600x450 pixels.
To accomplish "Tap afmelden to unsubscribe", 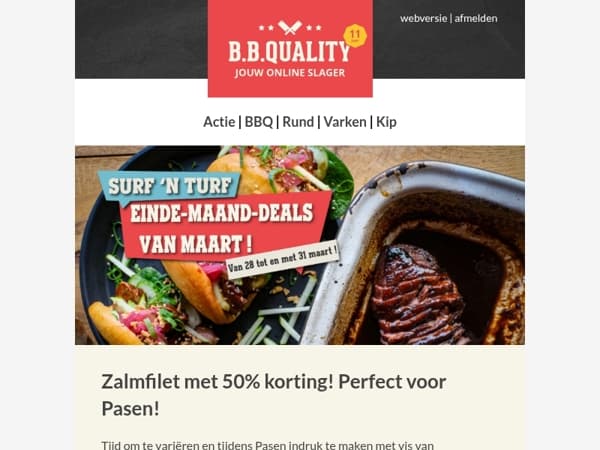I will coord(476,18).
